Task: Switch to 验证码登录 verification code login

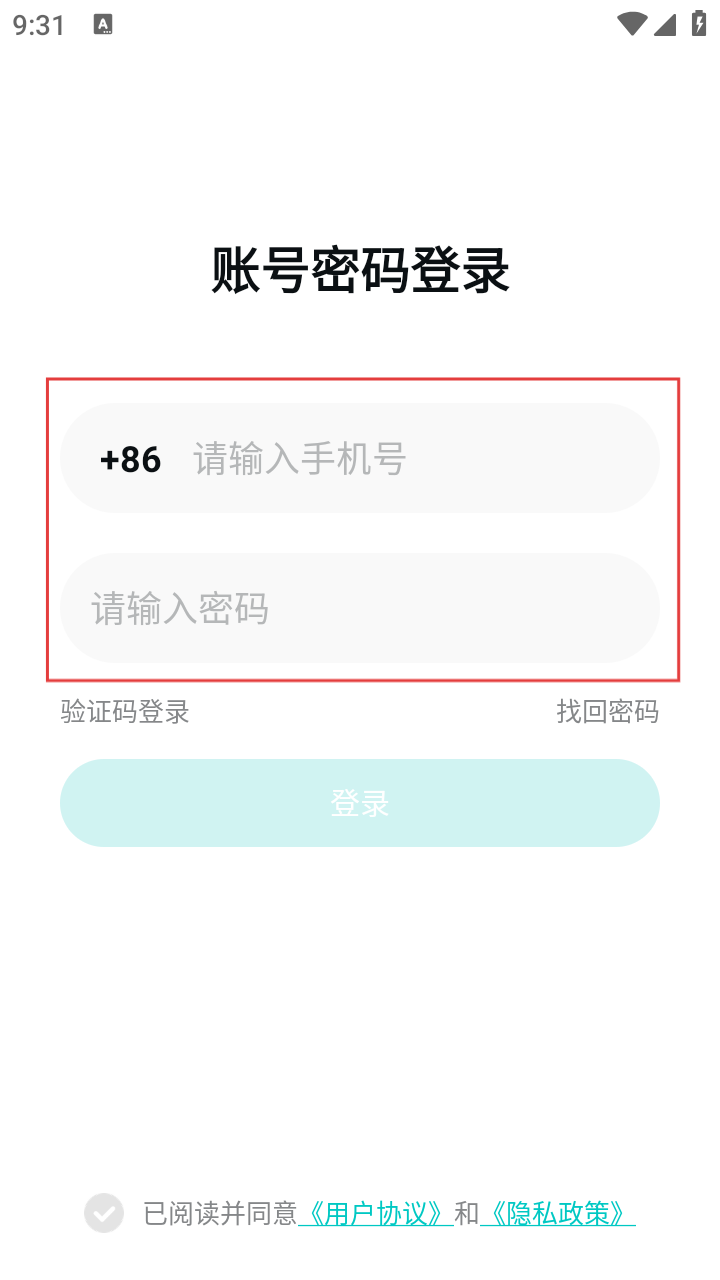Action: click(125, 712)
